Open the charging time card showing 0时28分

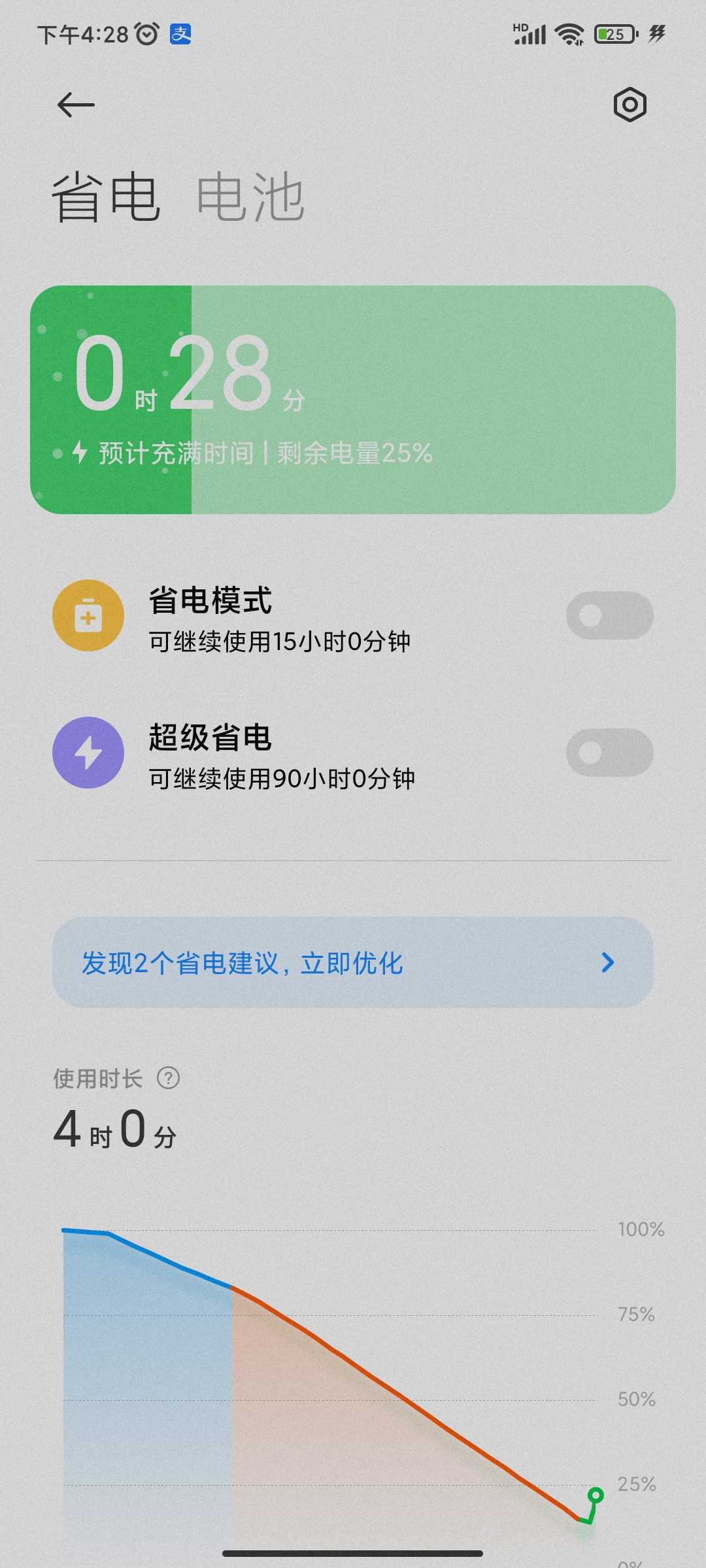coord(353,400)
